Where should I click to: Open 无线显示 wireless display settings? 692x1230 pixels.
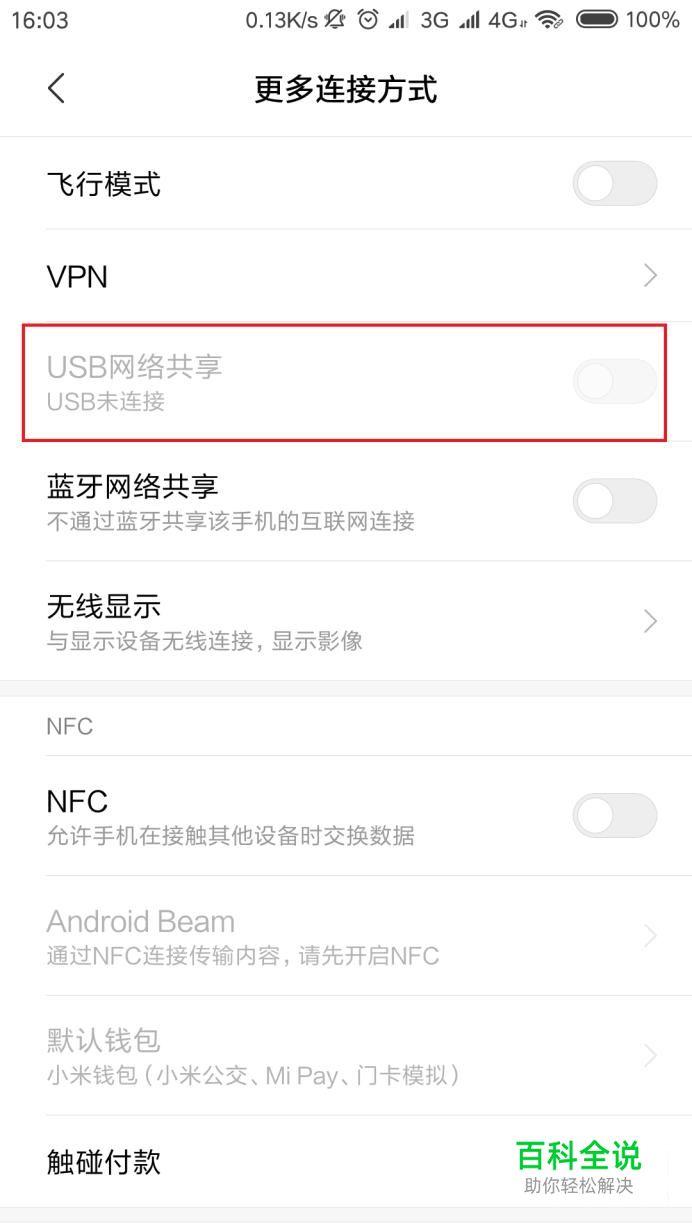click(346, 621)
